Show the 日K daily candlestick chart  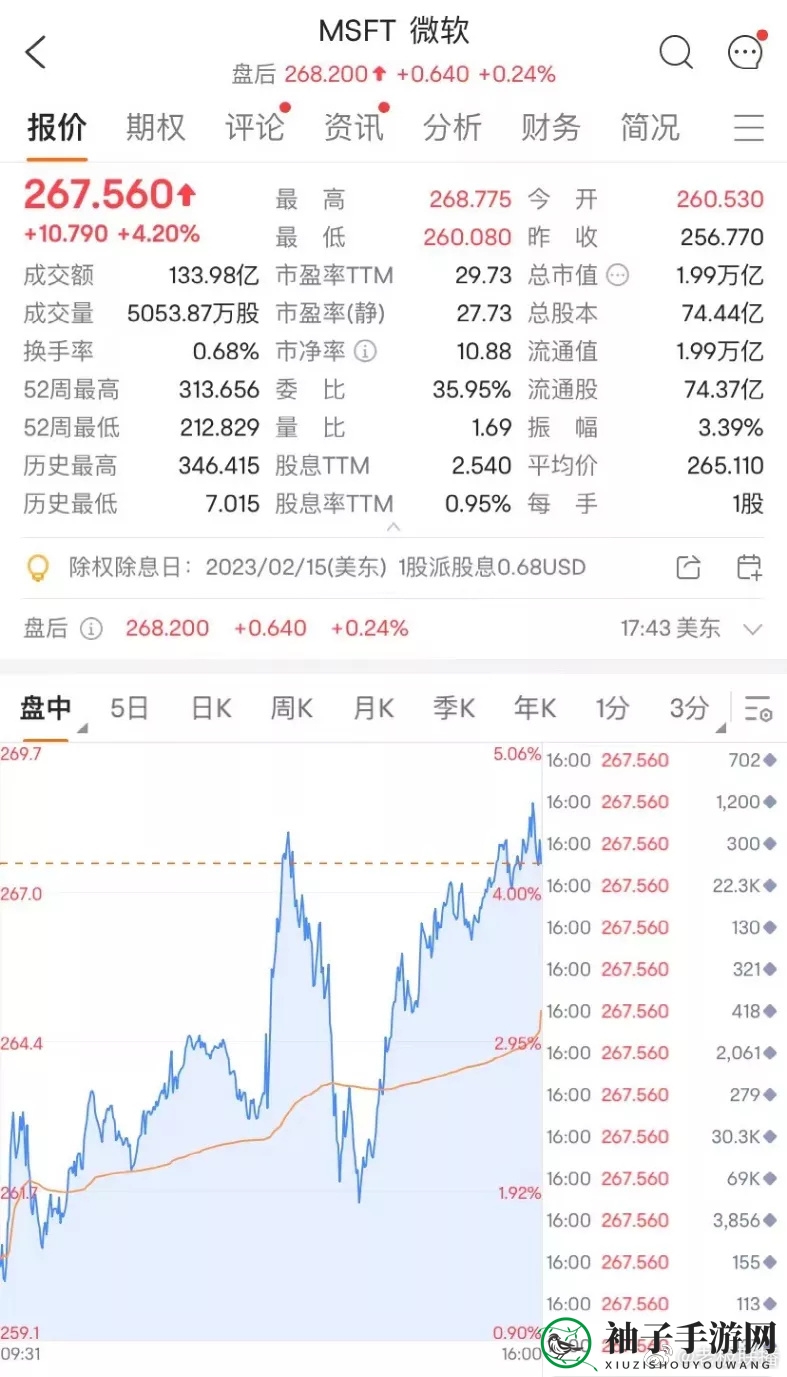[211, 708]
